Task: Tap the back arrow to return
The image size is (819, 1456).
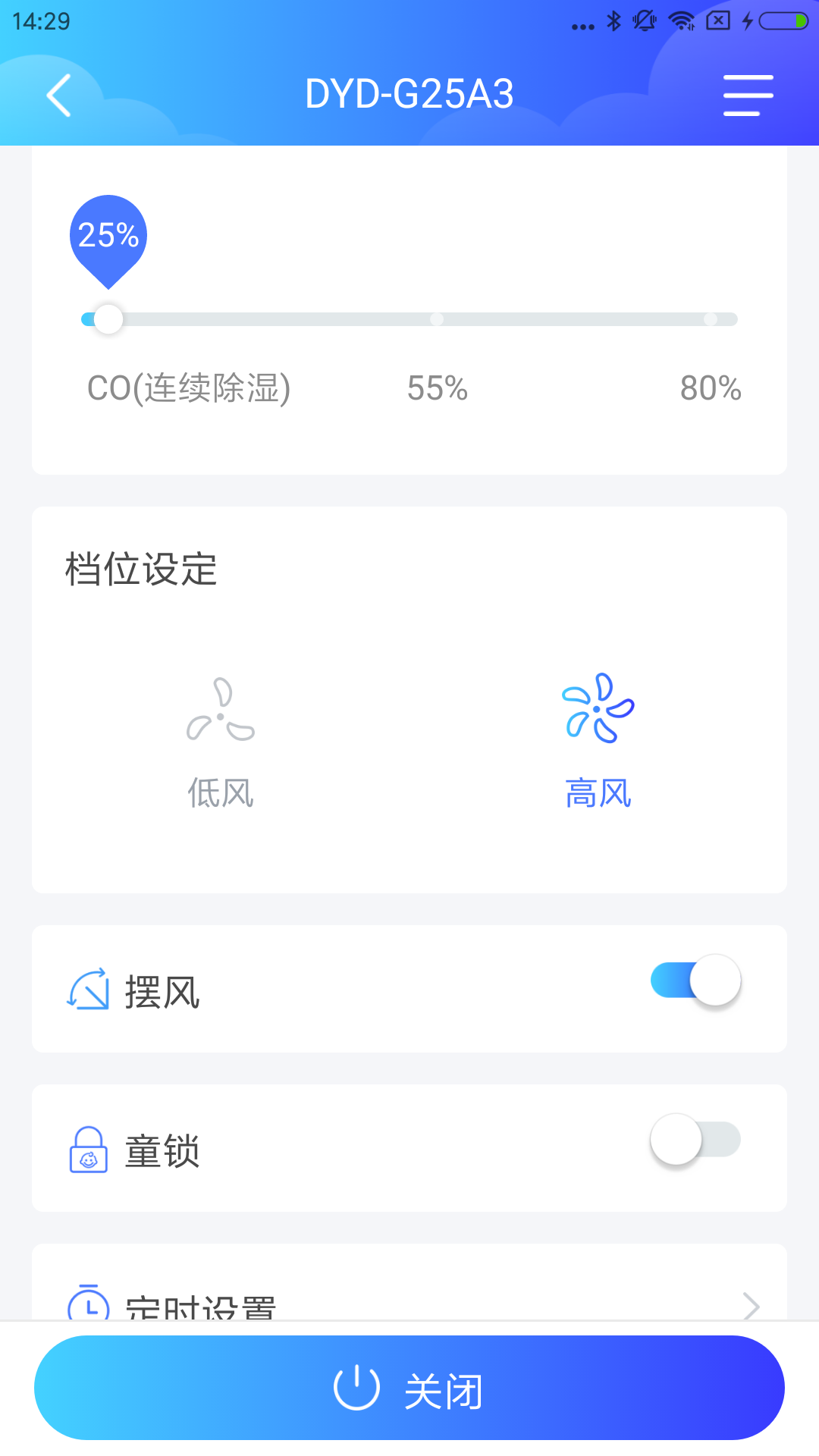Action: coord(58,96)
